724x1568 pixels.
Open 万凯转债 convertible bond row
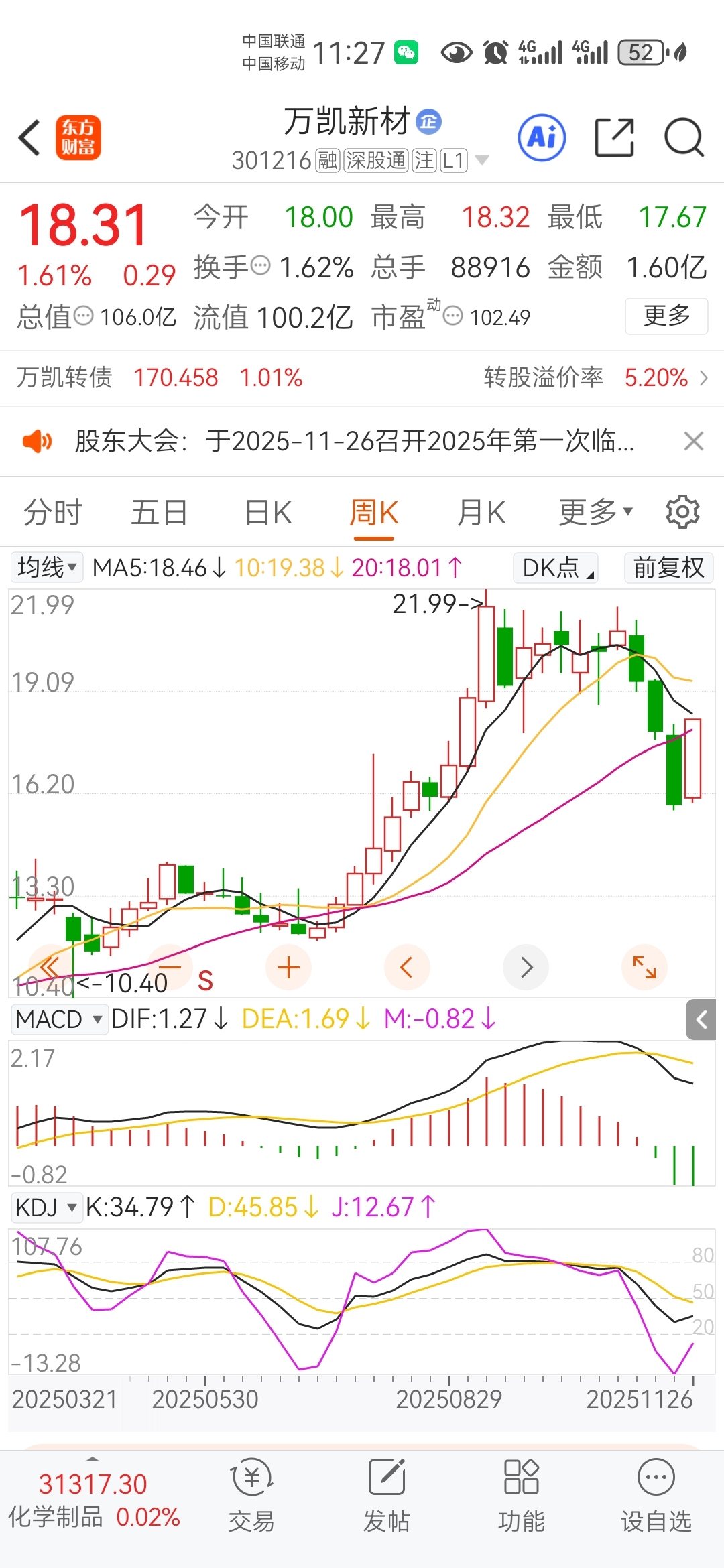pyautogui.click(x=362, y=378)
